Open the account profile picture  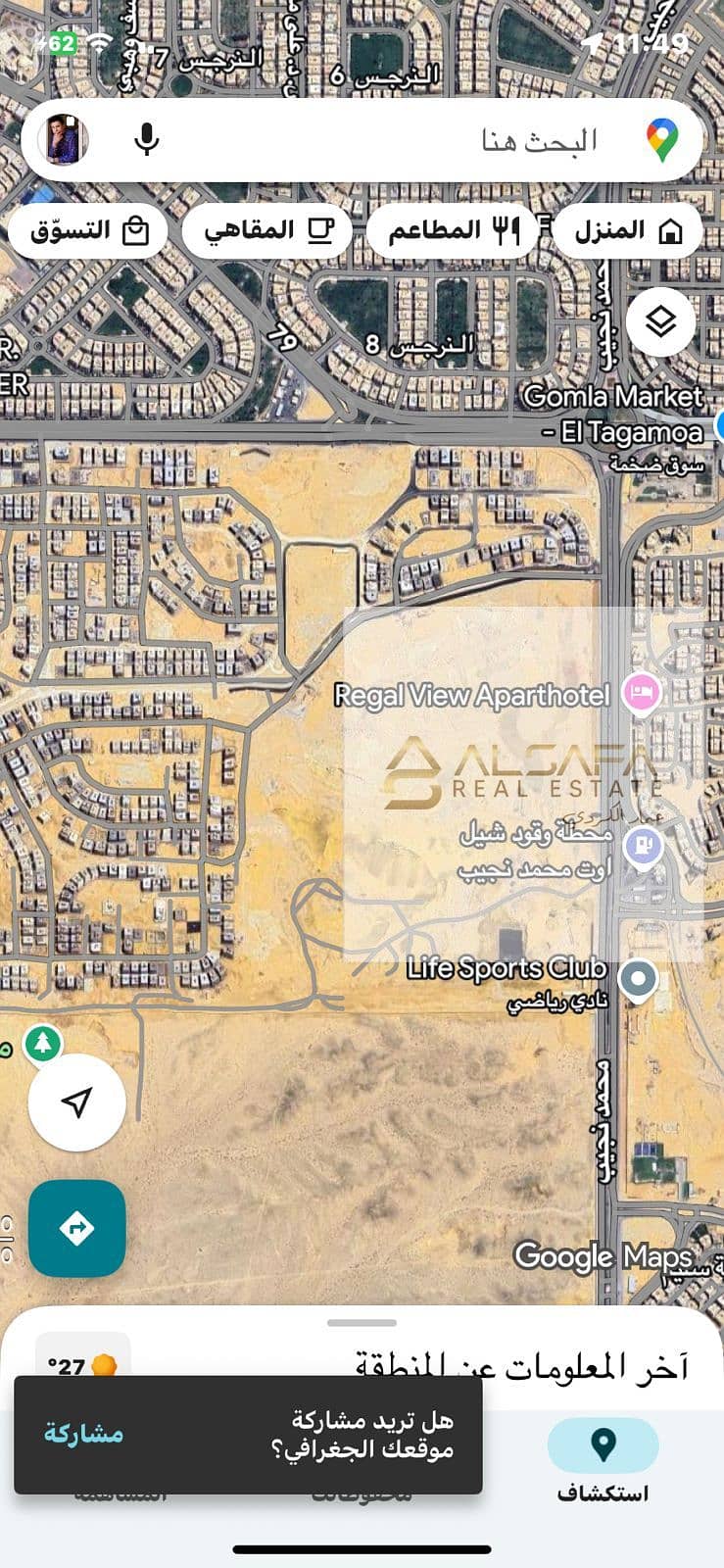coord(64,139)
